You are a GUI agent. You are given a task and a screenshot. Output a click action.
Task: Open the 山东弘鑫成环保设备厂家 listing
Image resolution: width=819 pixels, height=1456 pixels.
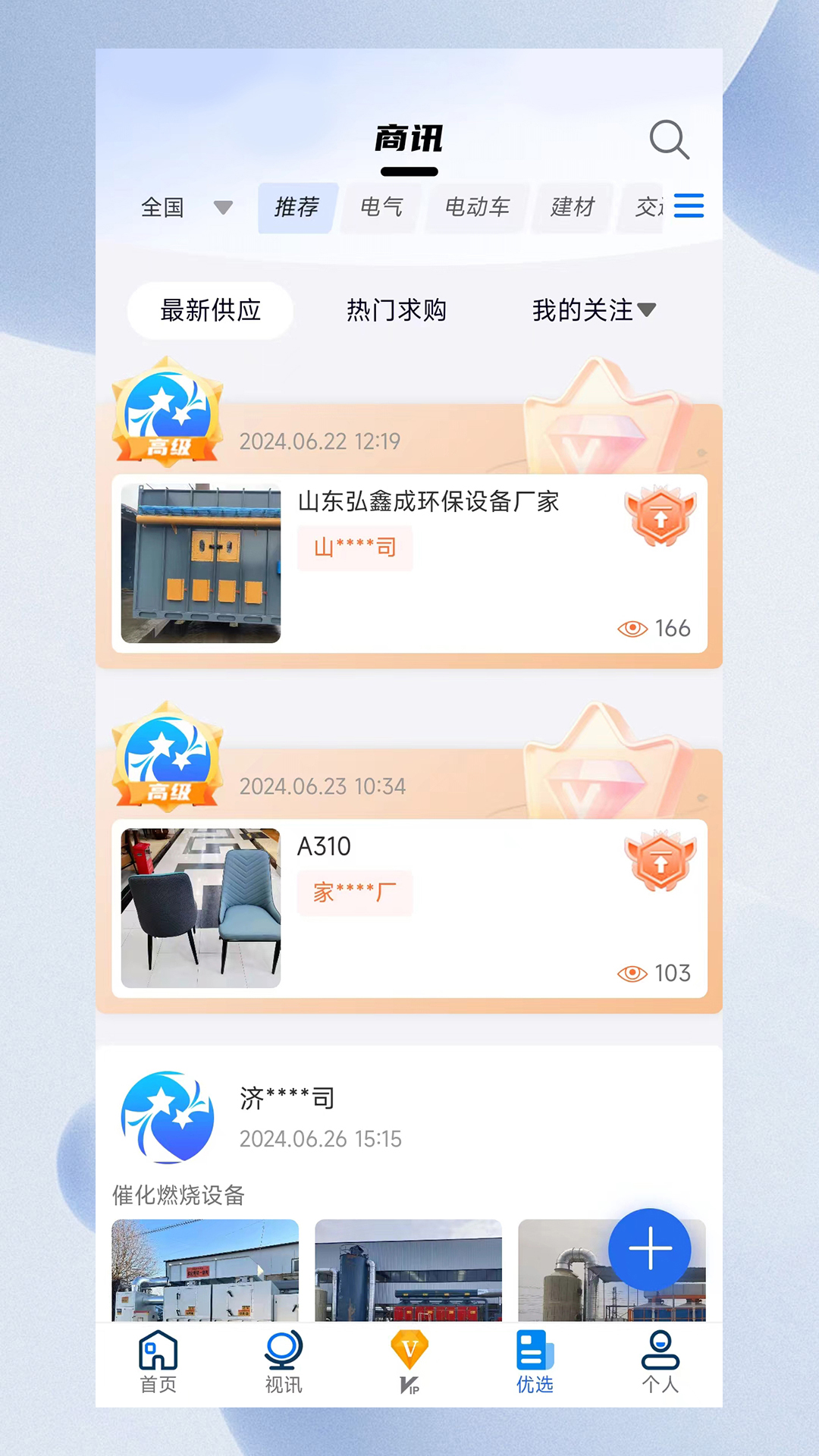(409, 563)
